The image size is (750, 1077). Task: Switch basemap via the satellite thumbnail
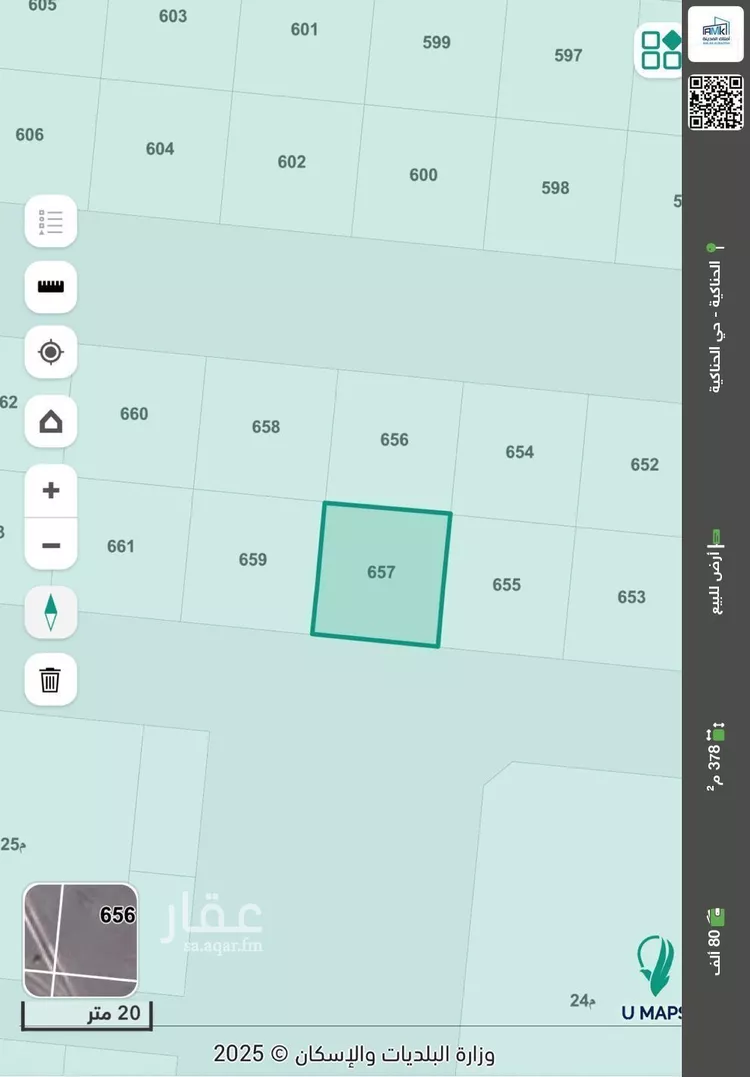(80, 940)
